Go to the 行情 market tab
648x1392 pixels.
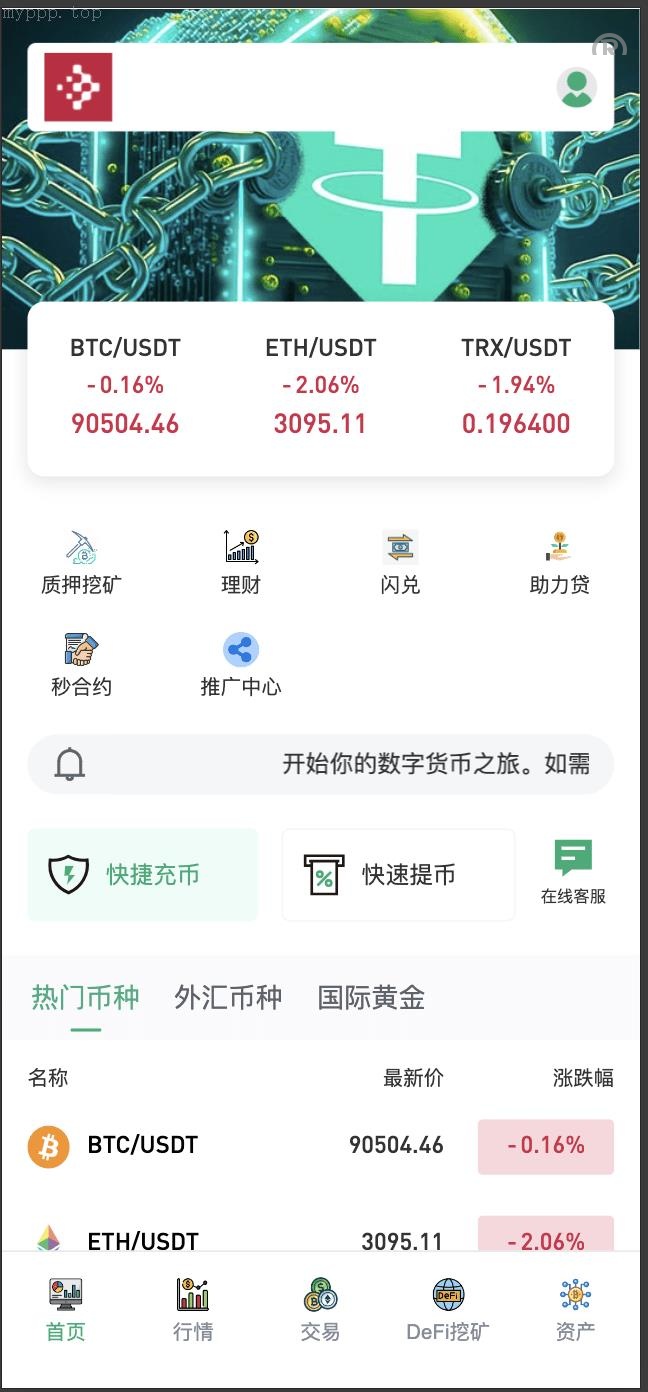(193, 1310)
